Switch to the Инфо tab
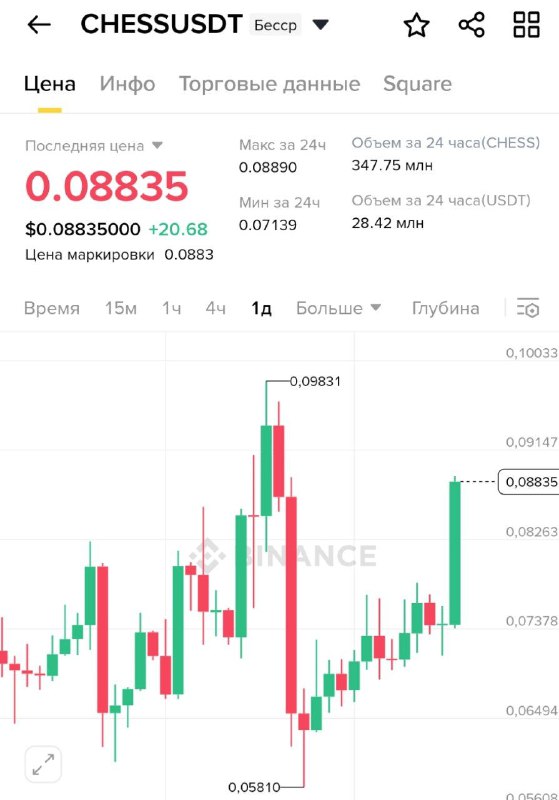 128,84
